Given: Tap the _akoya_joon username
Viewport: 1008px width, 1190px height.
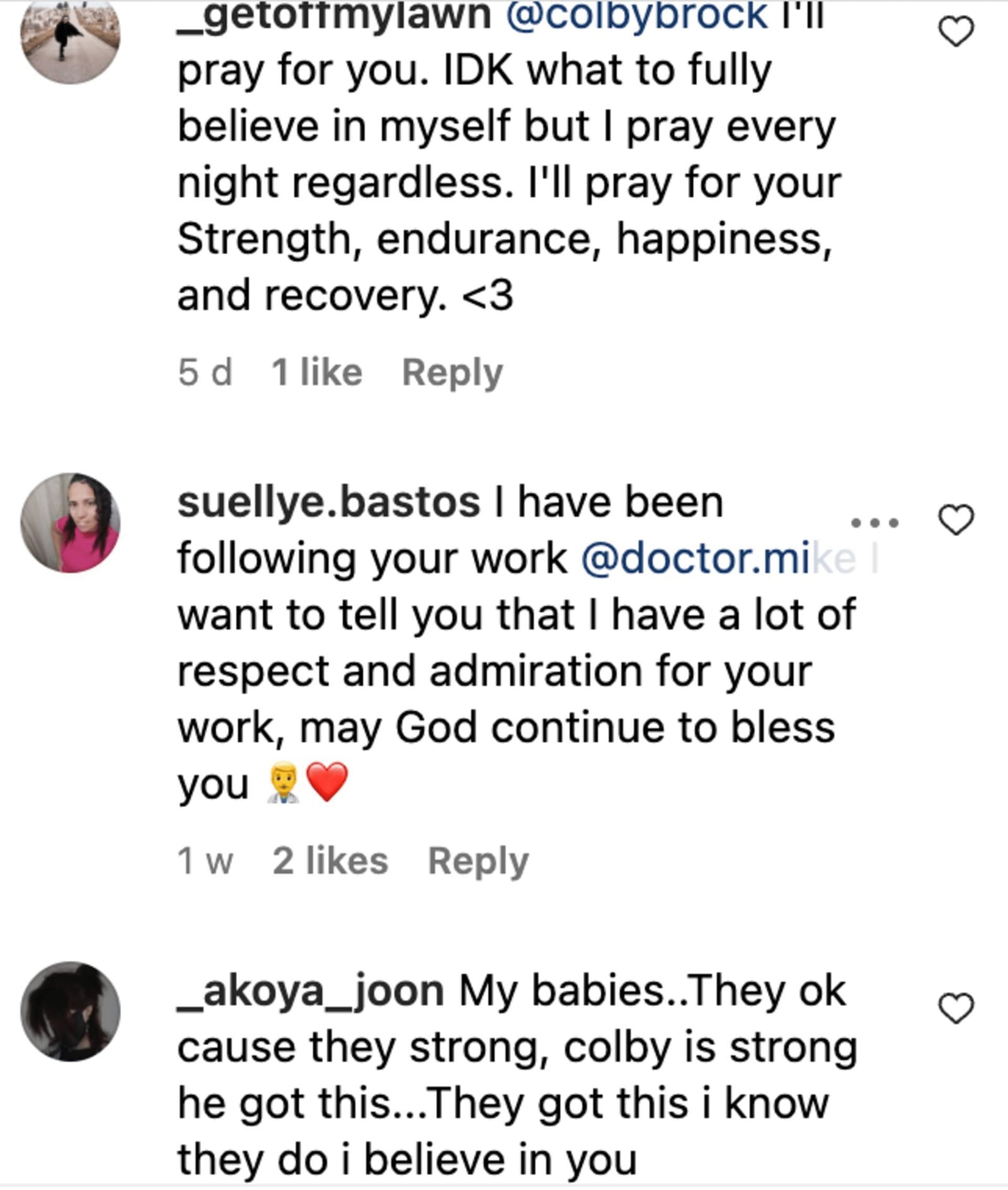Looking at the screenshot, I should click(311, 991).
